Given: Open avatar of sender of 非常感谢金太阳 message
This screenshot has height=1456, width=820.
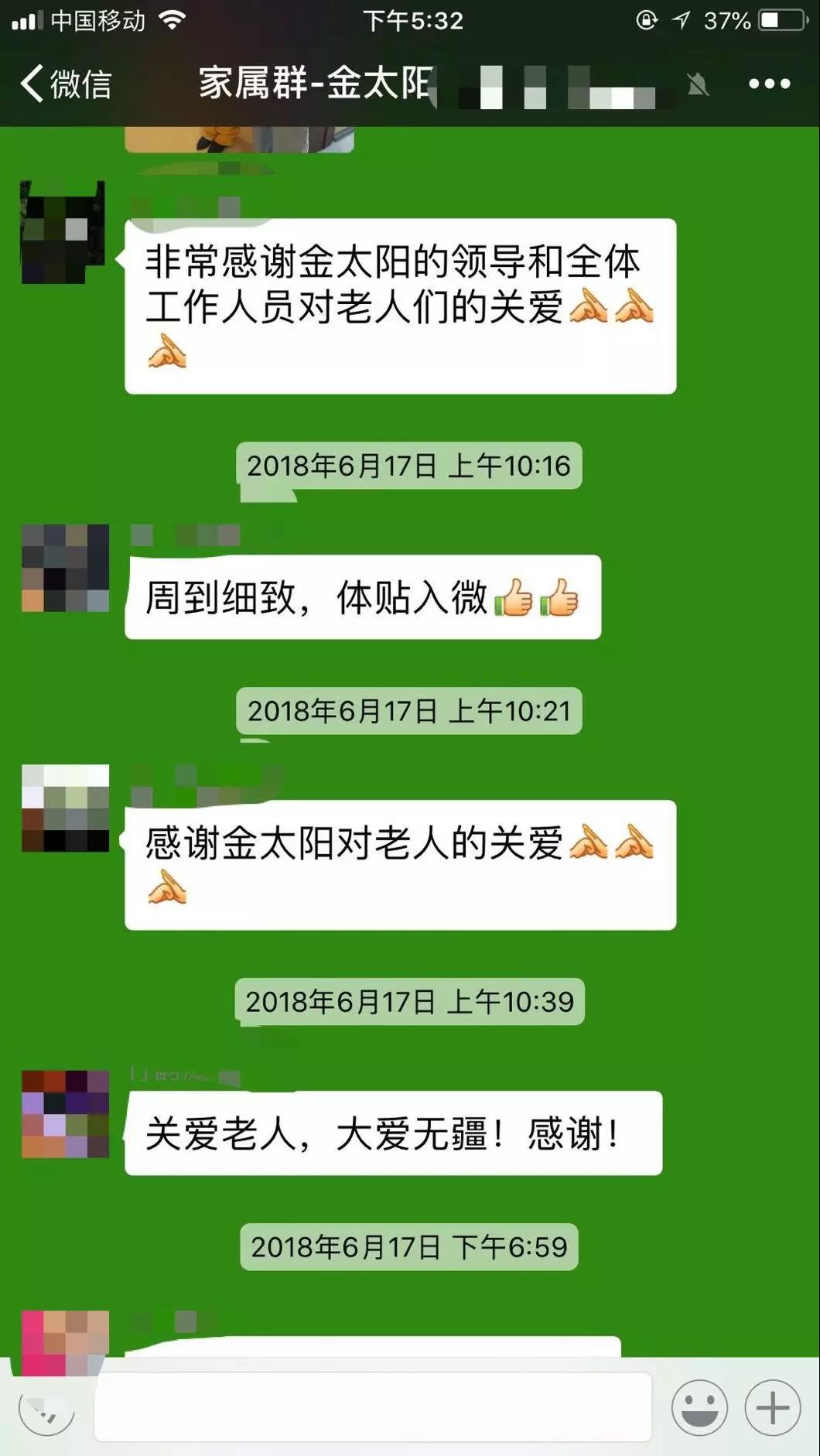Looking at the screenshot, I should click(x=63, y=232).
